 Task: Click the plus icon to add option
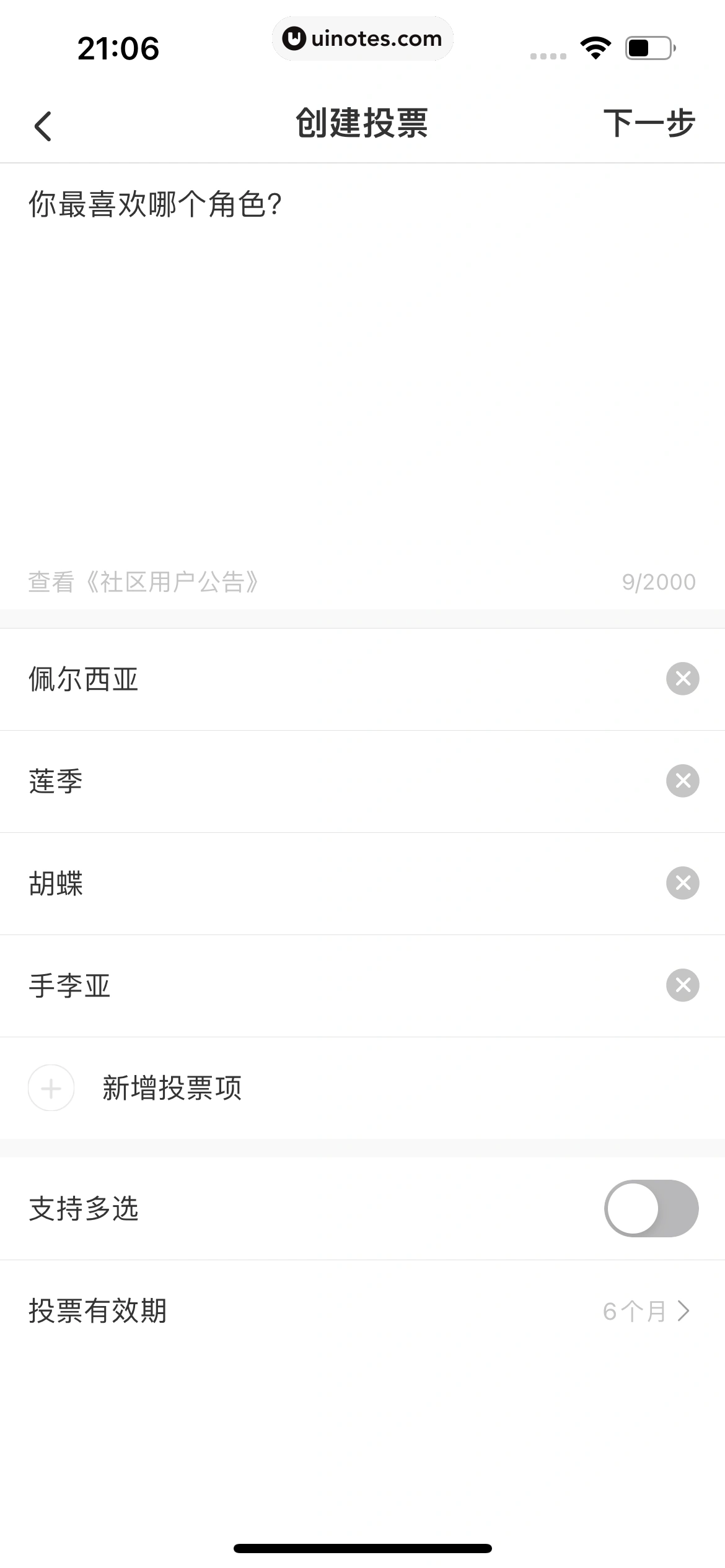[50, 1088]
